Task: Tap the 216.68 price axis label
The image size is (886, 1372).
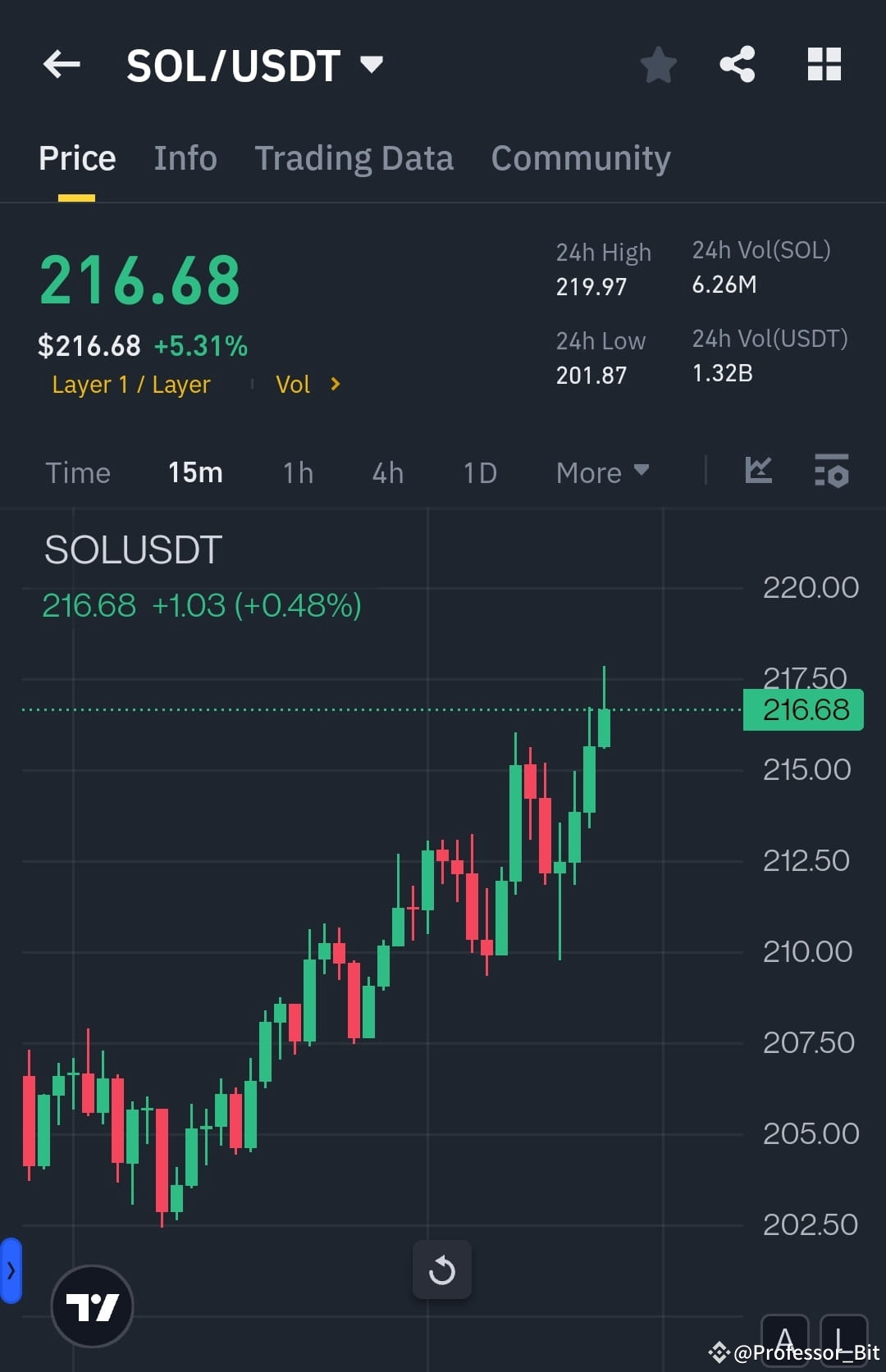Action: pos(802,709)
